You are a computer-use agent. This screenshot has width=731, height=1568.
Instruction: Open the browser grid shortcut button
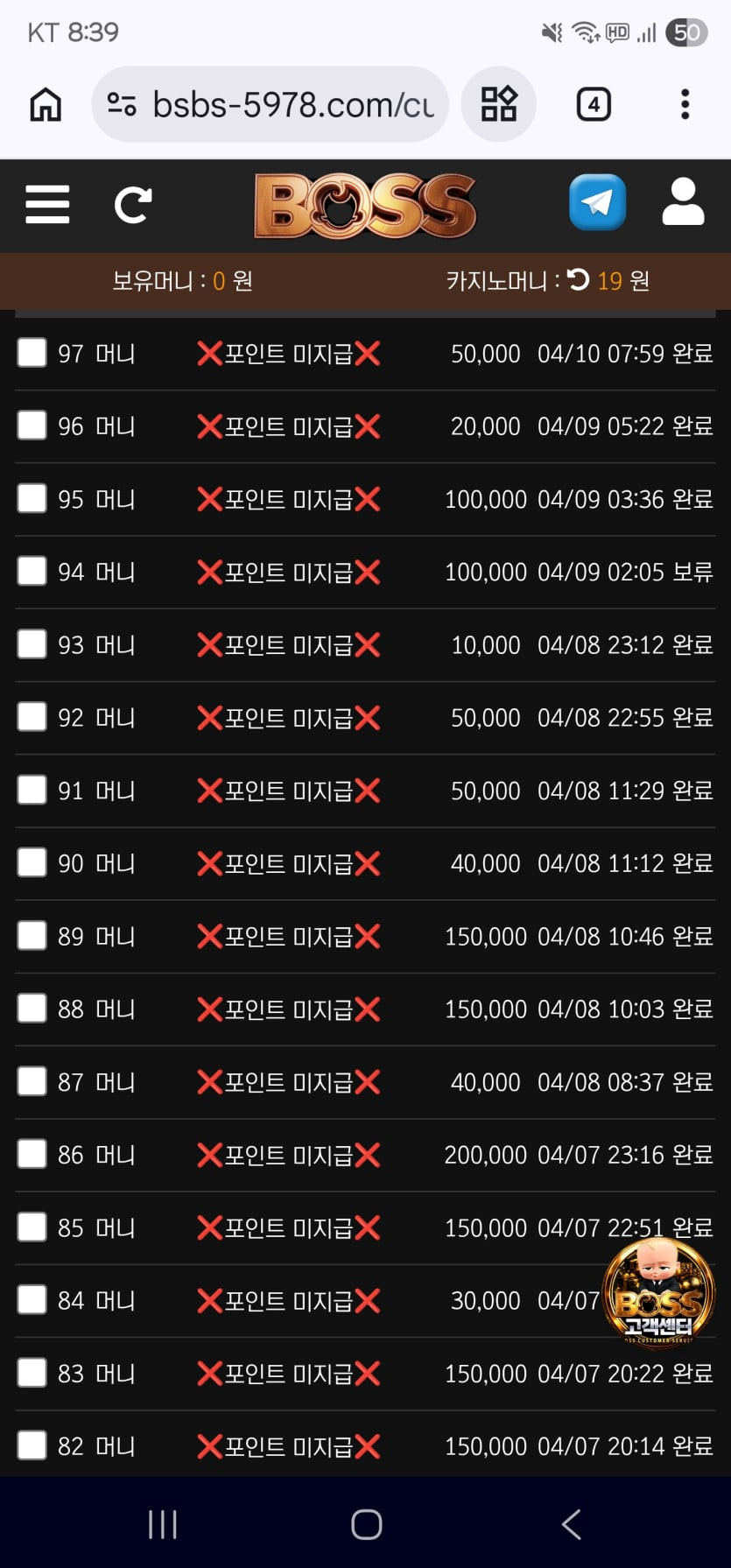[x=499, y=105]
